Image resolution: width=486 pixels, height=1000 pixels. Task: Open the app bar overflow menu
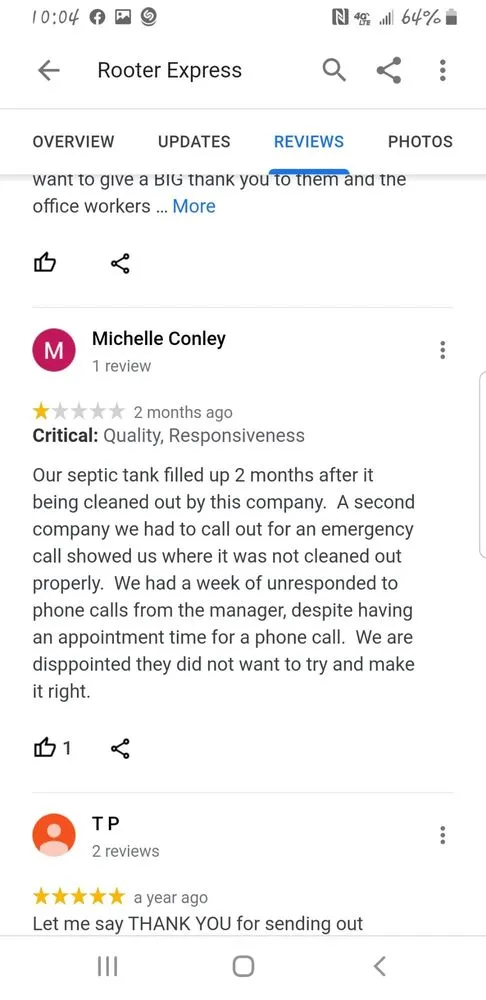point(443,70)
